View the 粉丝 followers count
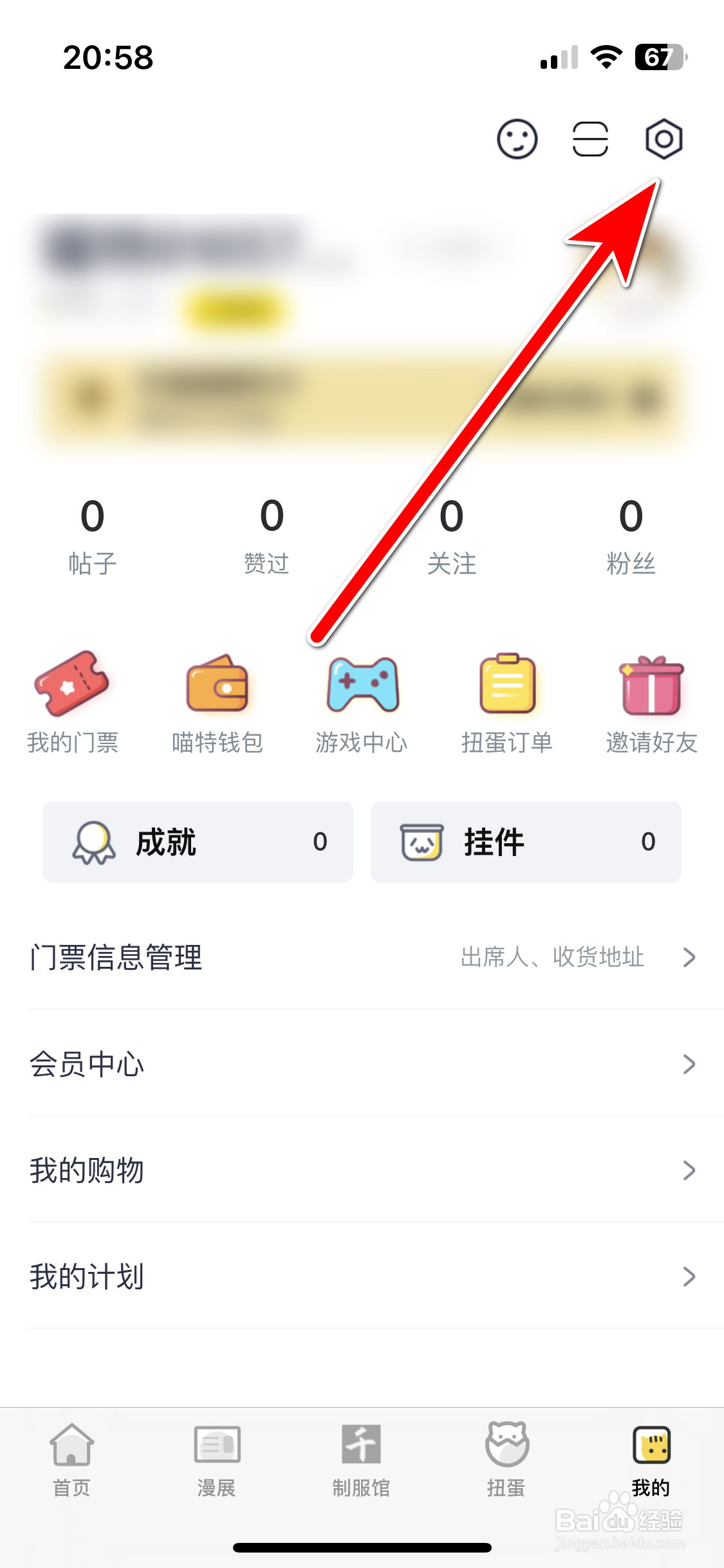 (631, 534)
